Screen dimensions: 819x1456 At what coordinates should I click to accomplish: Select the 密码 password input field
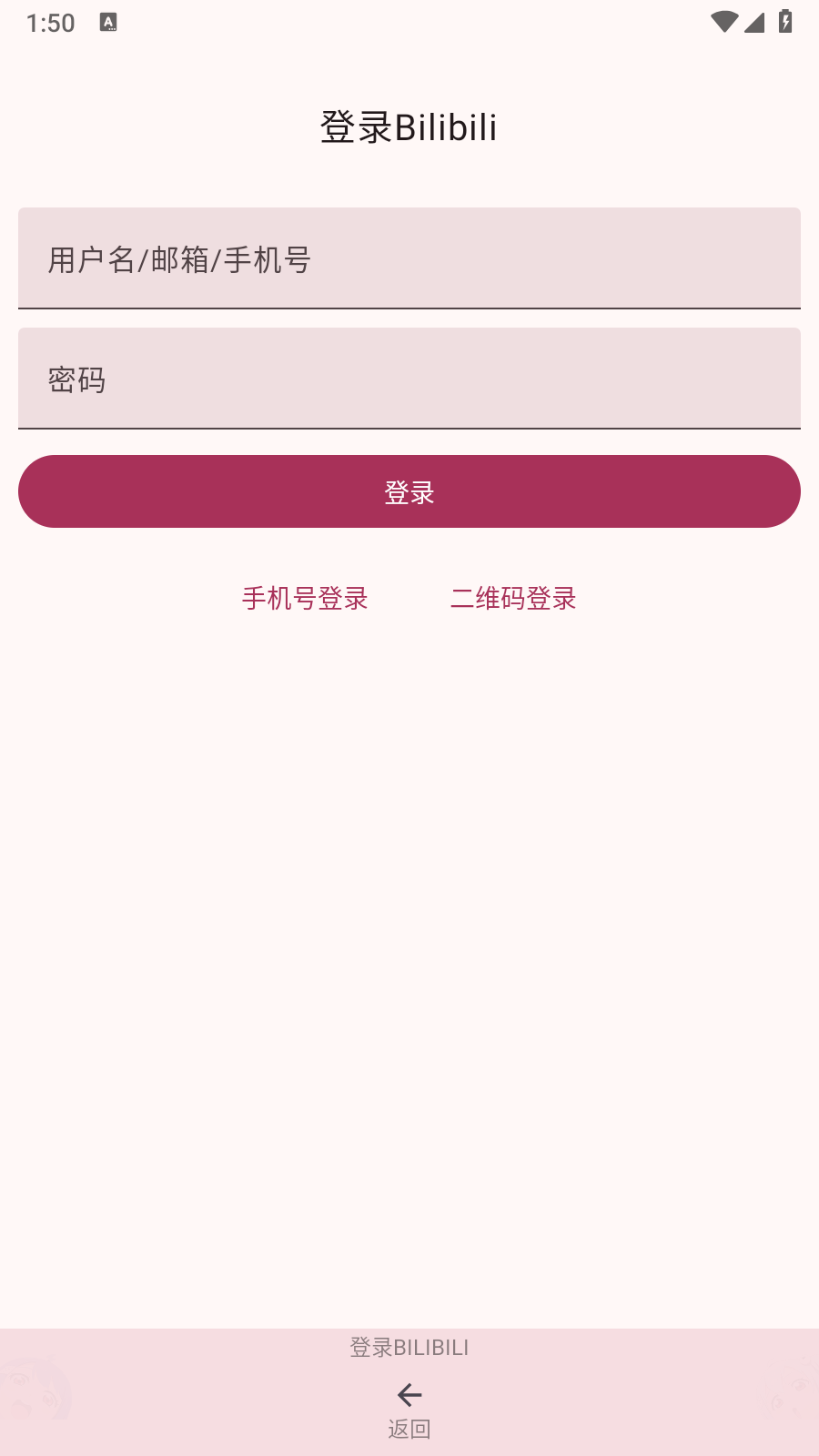(409, 379)
